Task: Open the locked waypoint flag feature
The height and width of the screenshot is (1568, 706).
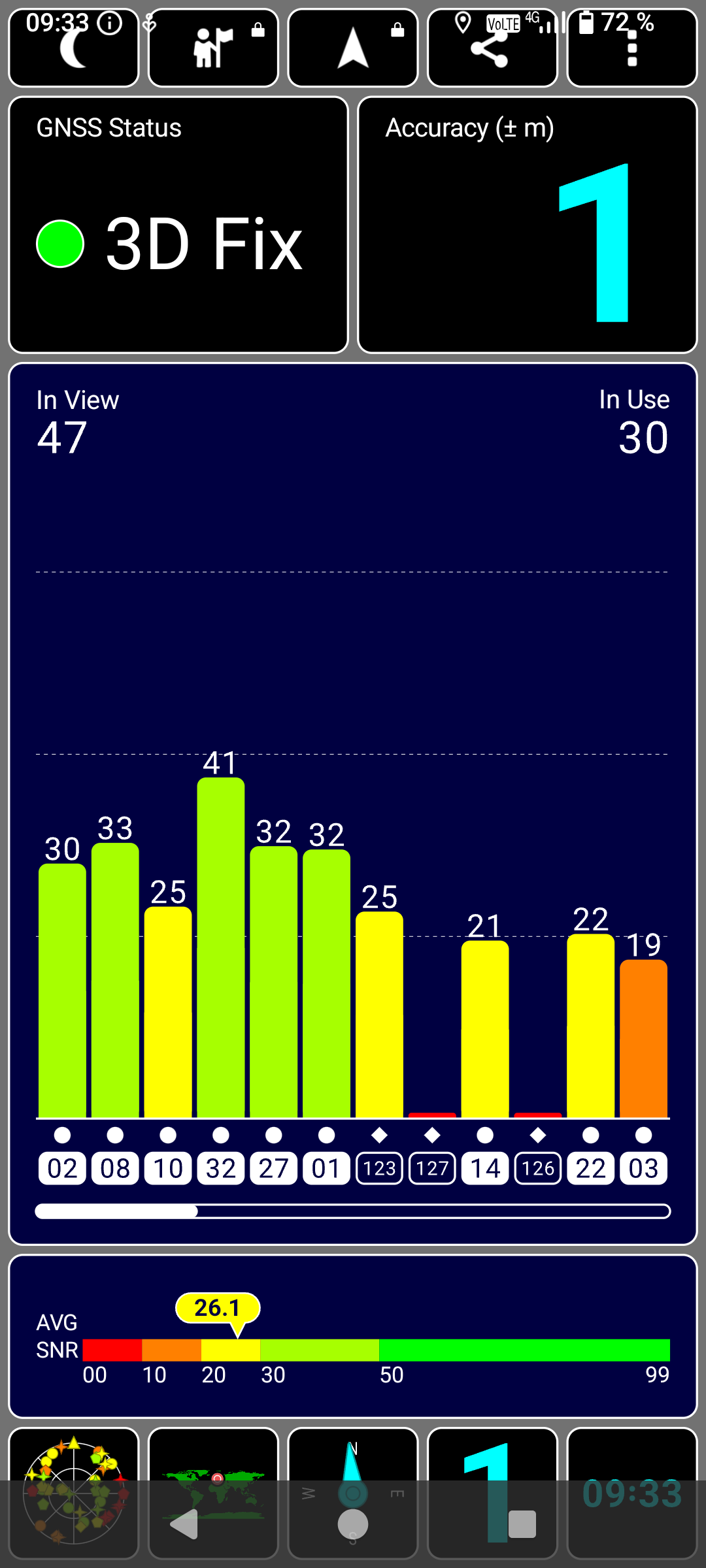Action: point(213,48)
